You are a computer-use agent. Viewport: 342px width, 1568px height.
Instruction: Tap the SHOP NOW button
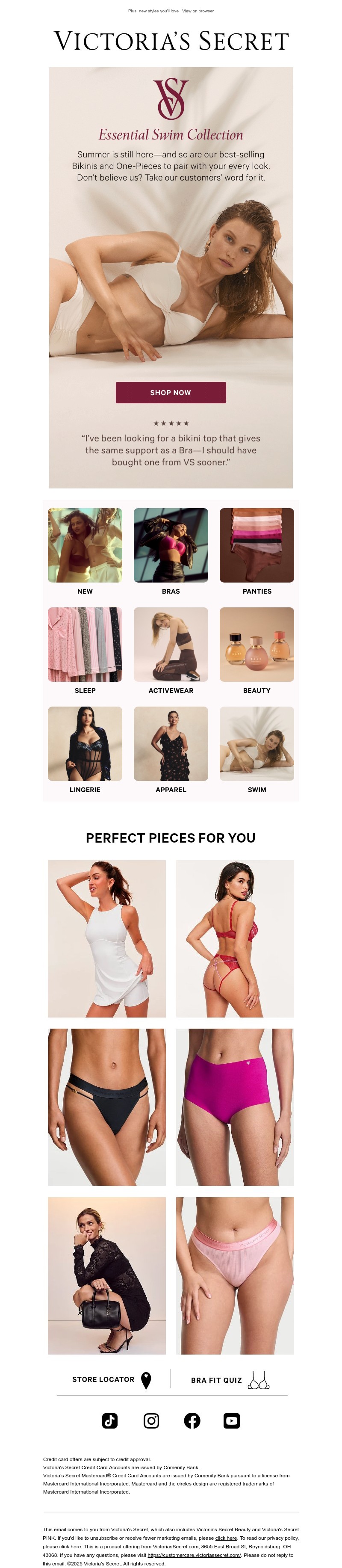tap(171, 393)
